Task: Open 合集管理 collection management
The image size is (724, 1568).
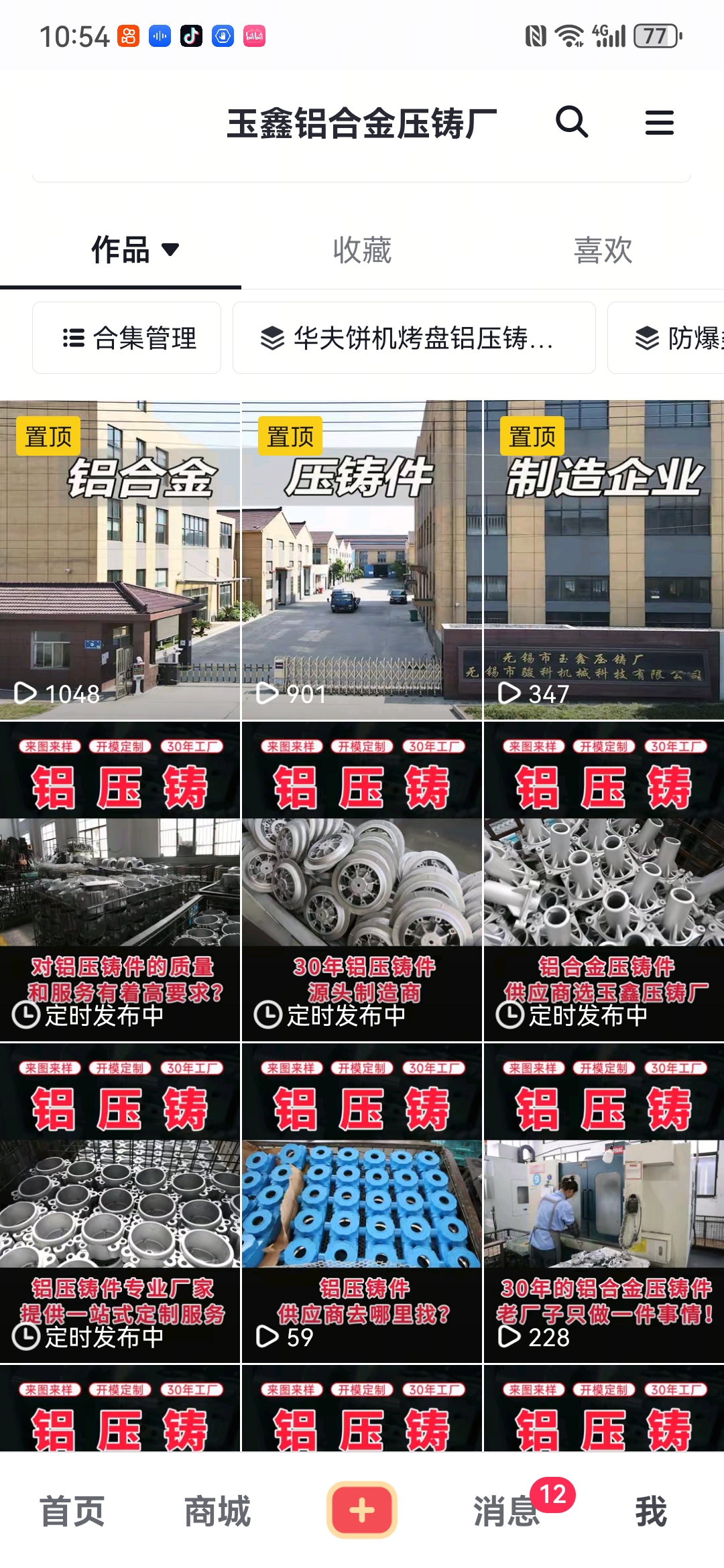Action: [127, 338]
